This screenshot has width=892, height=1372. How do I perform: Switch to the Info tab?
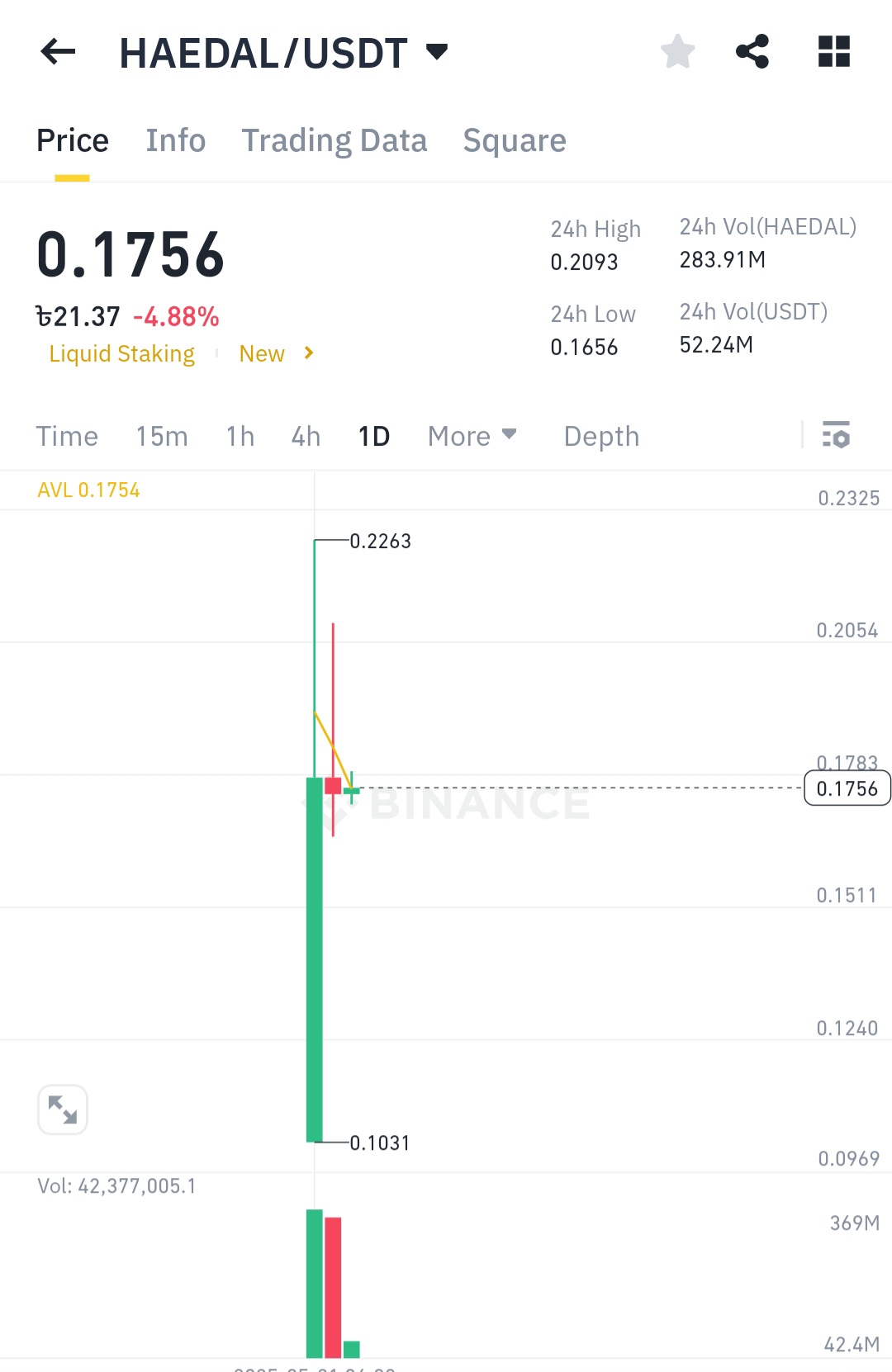[x=176, y=140]
